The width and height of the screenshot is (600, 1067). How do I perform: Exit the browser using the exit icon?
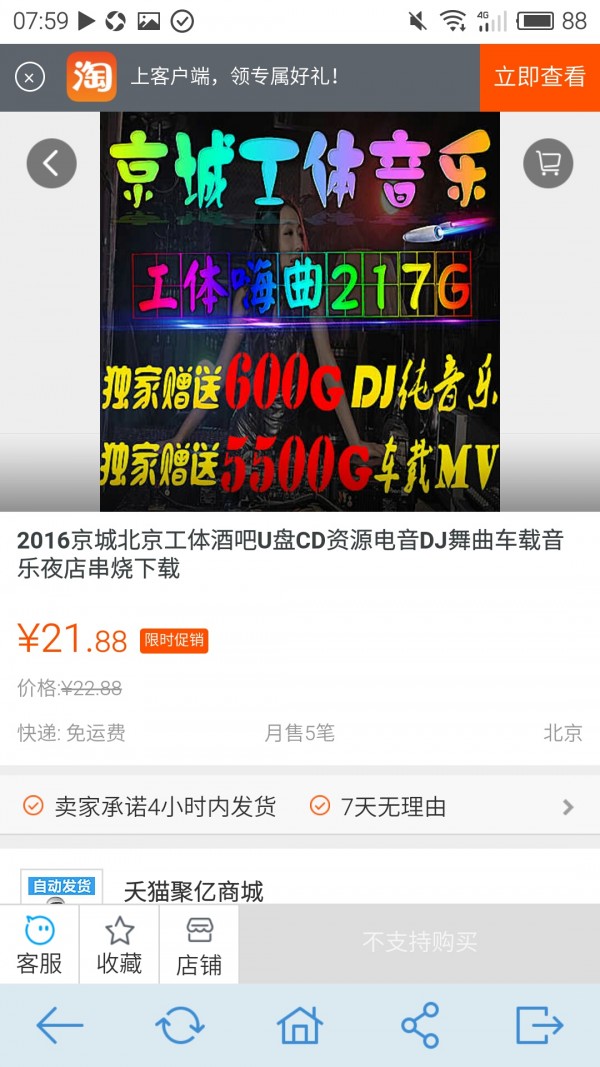click(x=540, y=1025)
